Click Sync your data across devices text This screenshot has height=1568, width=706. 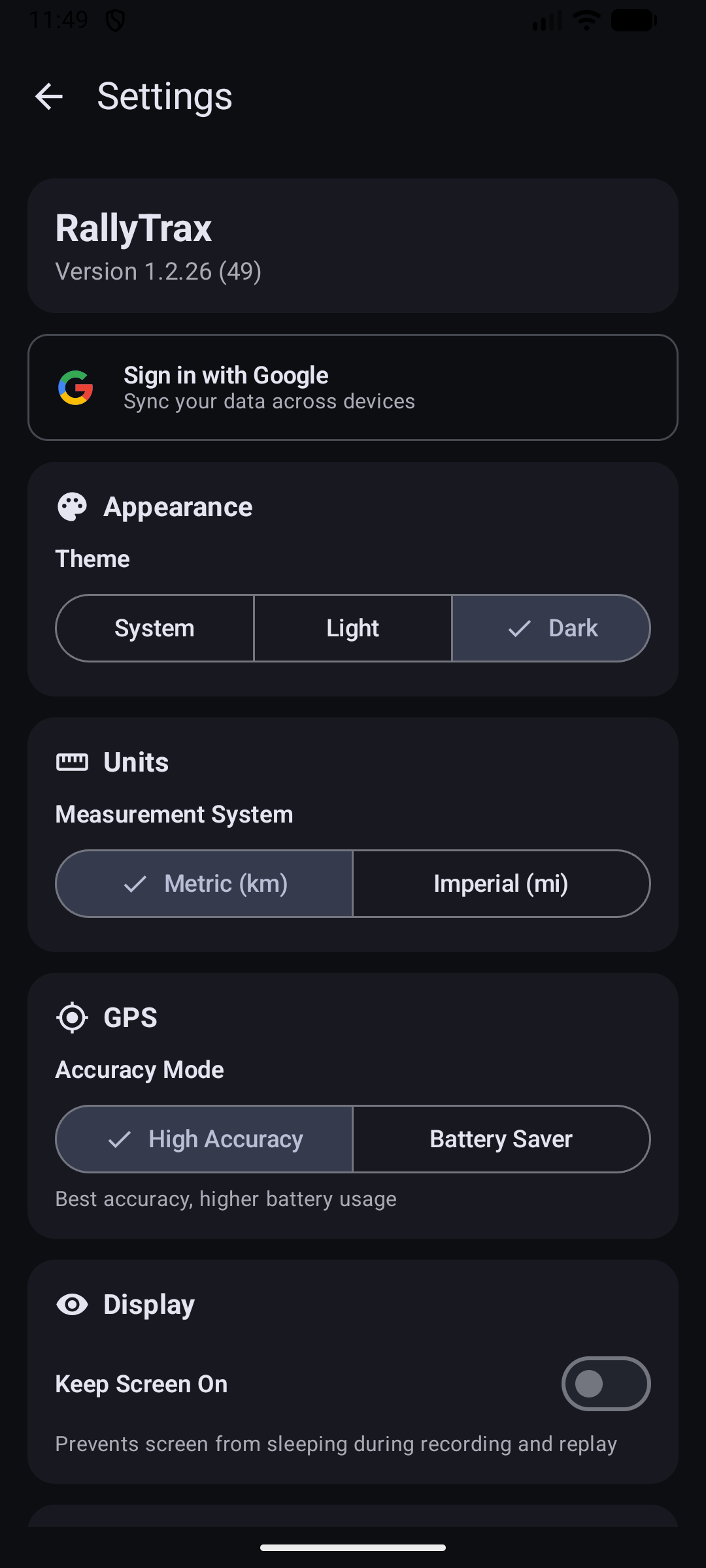pyautogui.click(x=269, y=400)
